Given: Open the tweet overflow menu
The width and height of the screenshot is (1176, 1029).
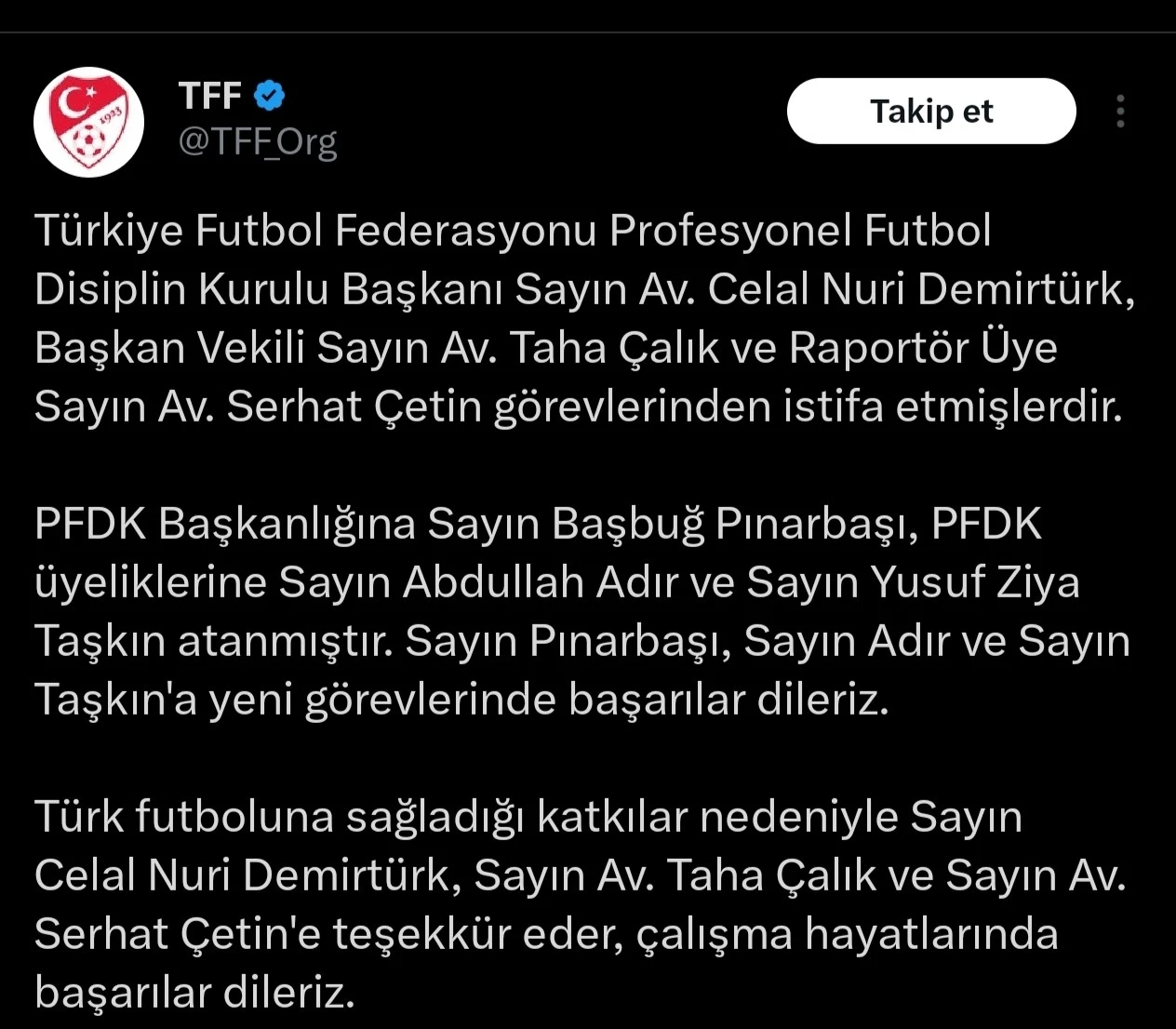Looking at the screenshot, I should tap(1120, 112).
